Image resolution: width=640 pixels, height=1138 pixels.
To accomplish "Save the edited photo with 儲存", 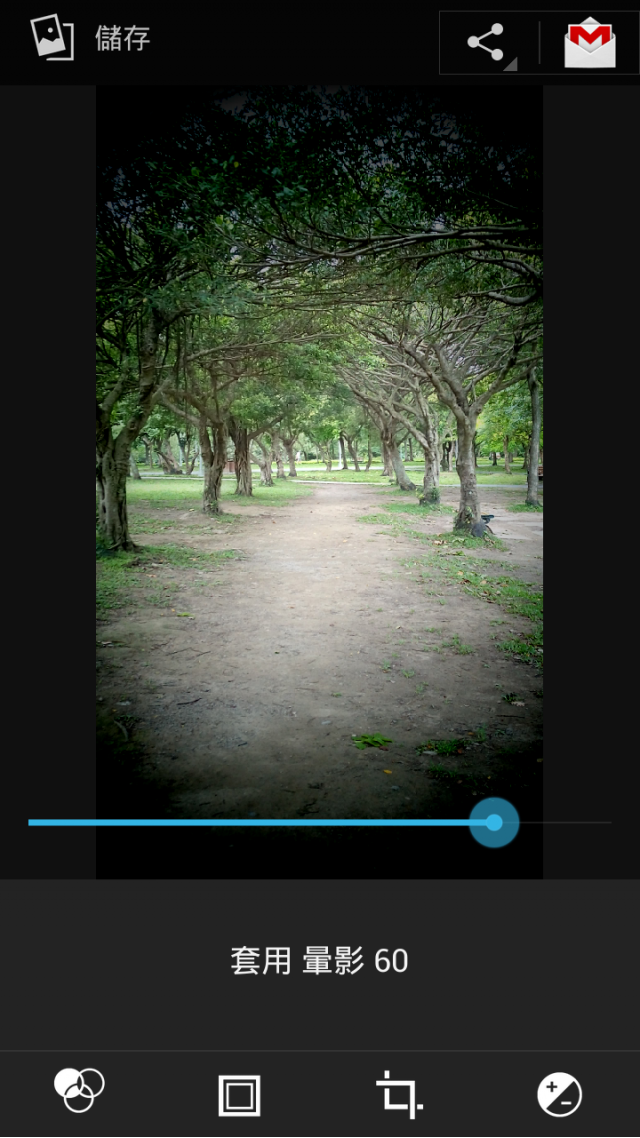I will tap(92, 40).
